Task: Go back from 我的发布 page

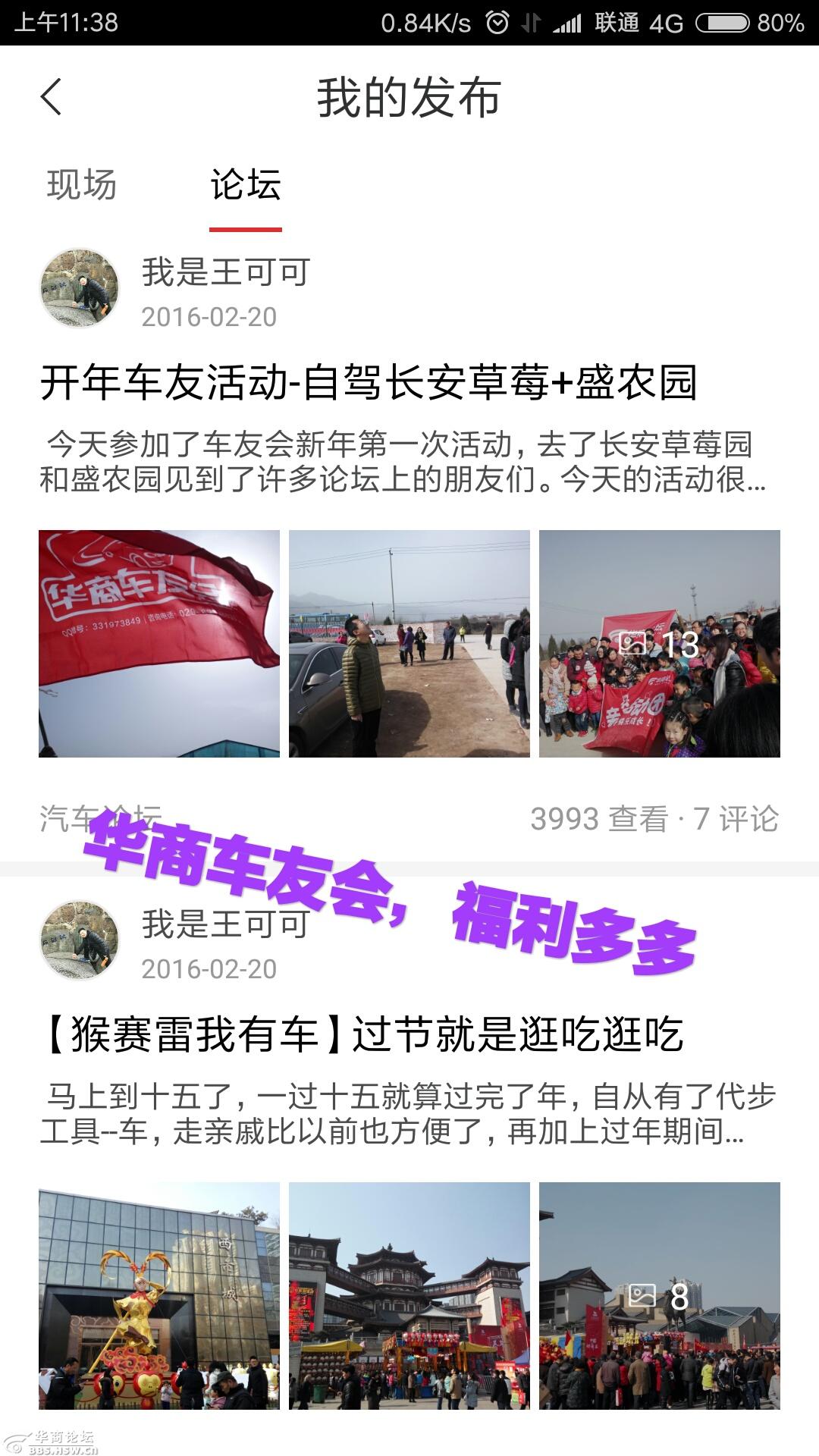Action: pyautogui.click(x=51, y=97)
